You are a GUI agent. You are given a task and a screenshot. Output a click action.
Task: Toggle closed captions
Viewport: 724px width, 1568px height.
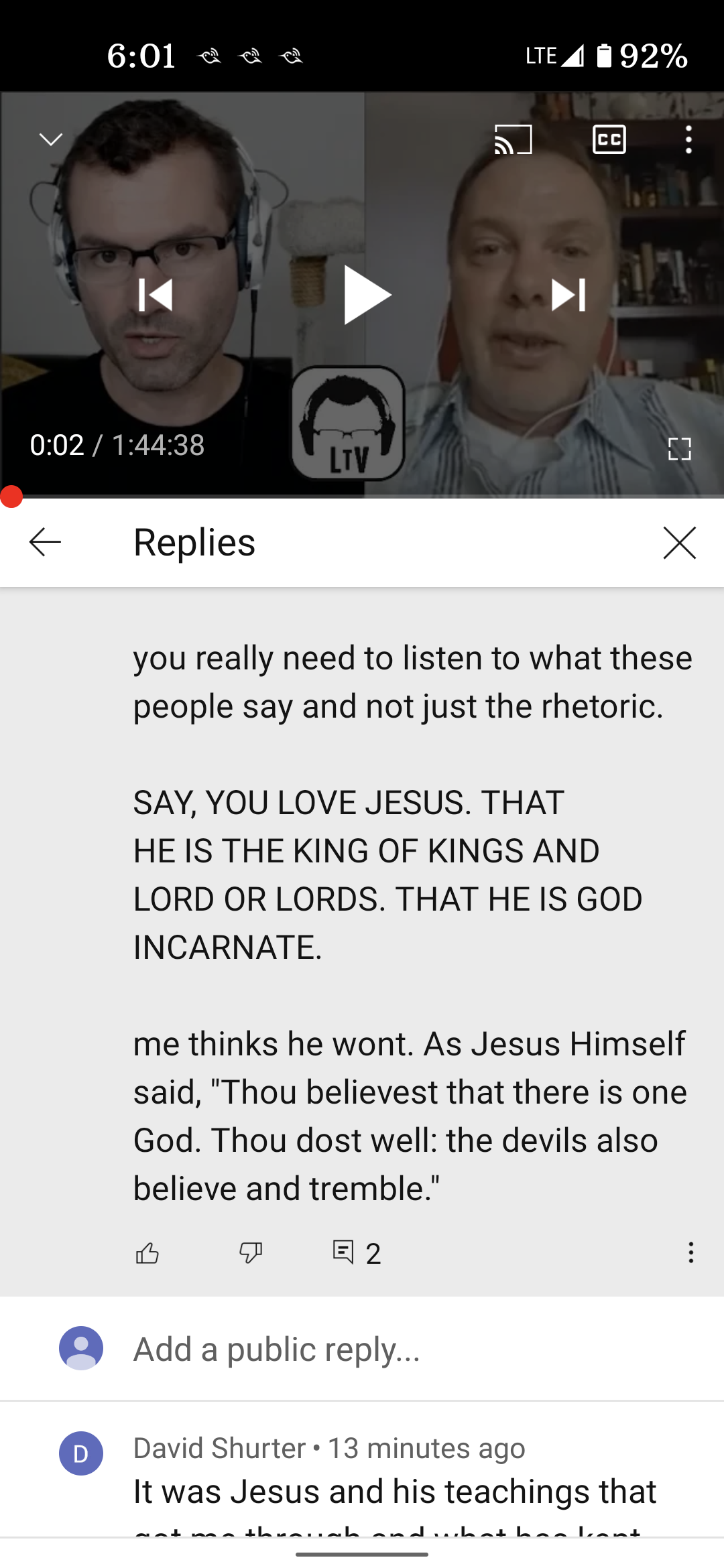[609, 139]
